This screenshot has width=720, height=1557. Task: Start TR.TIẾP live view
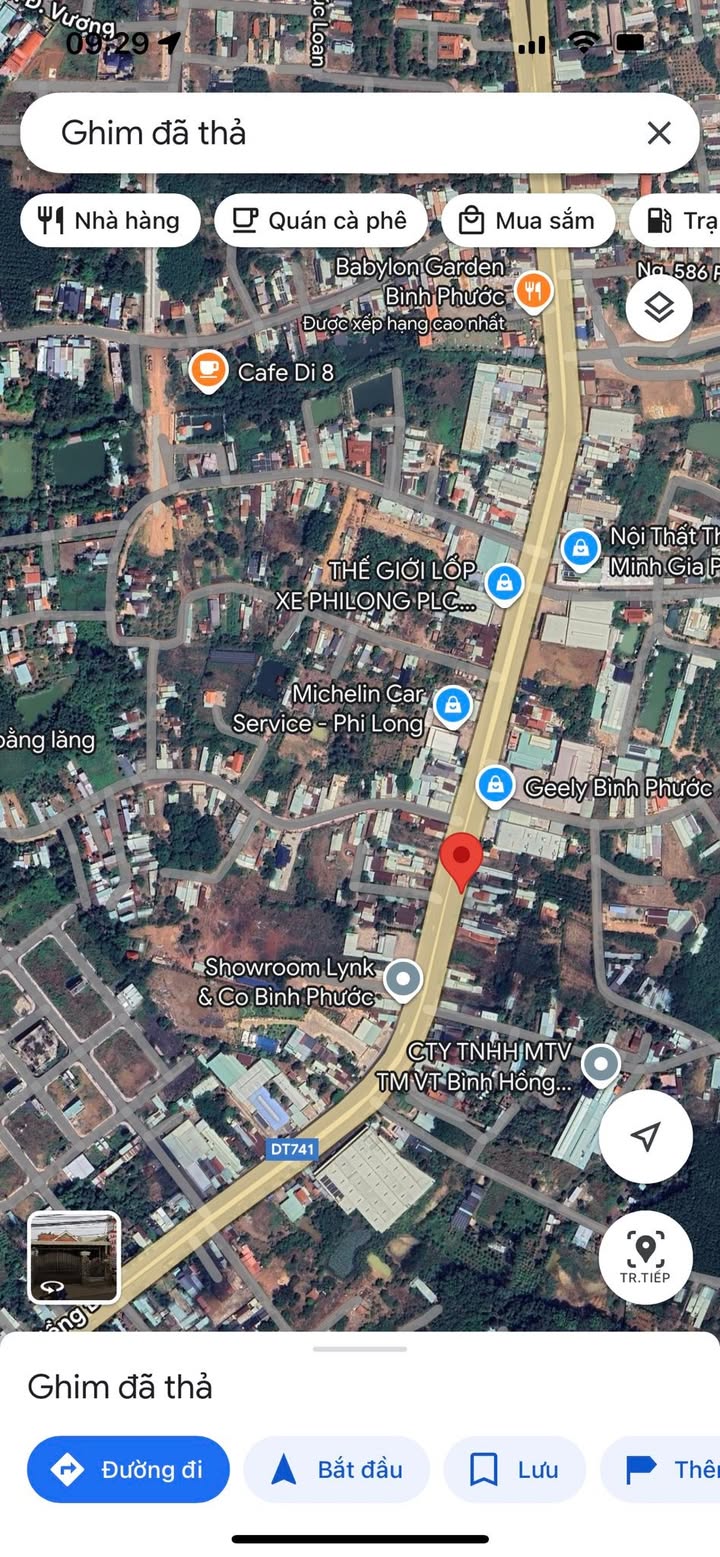(x=646, y=1256)
